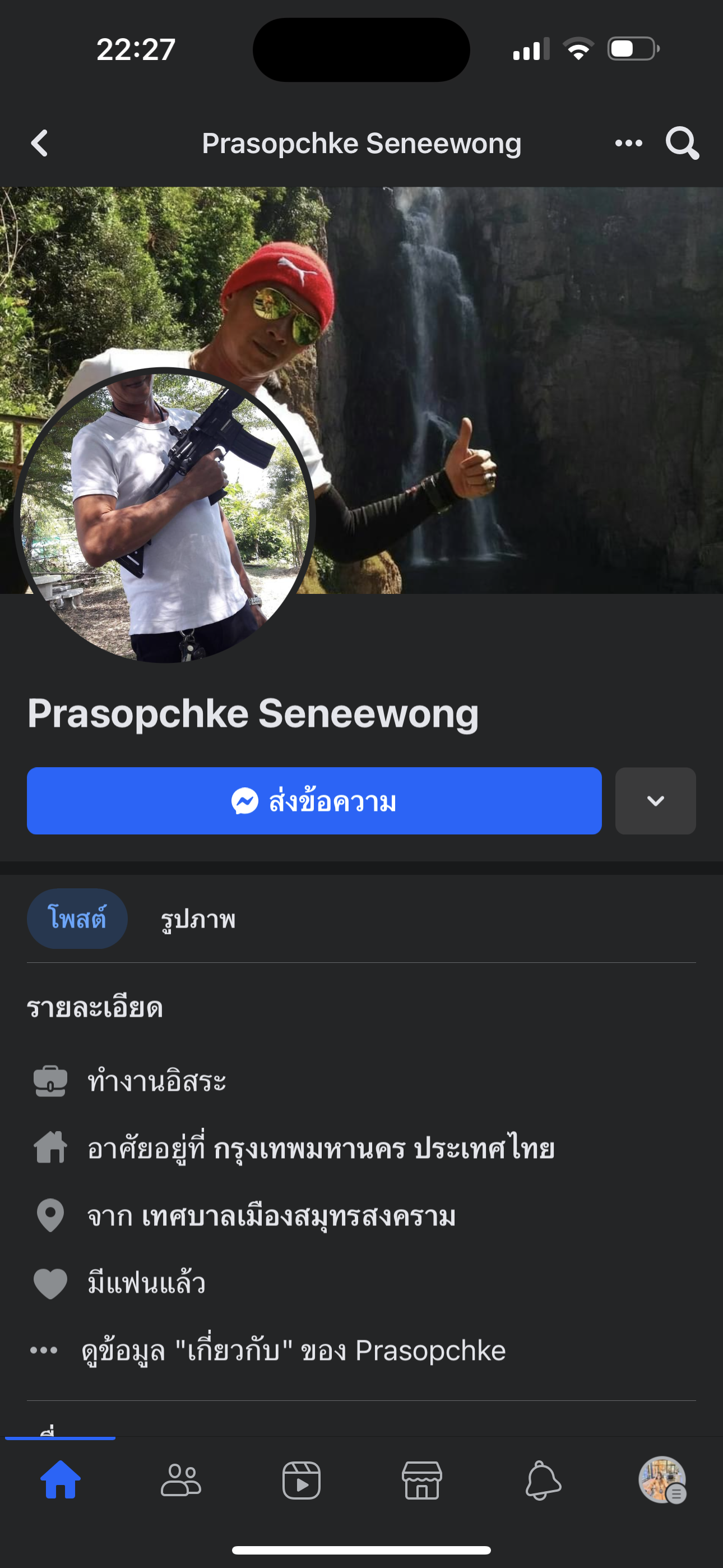Open the Marketplace tab
723x1568 pixels.
point(421,1479)
